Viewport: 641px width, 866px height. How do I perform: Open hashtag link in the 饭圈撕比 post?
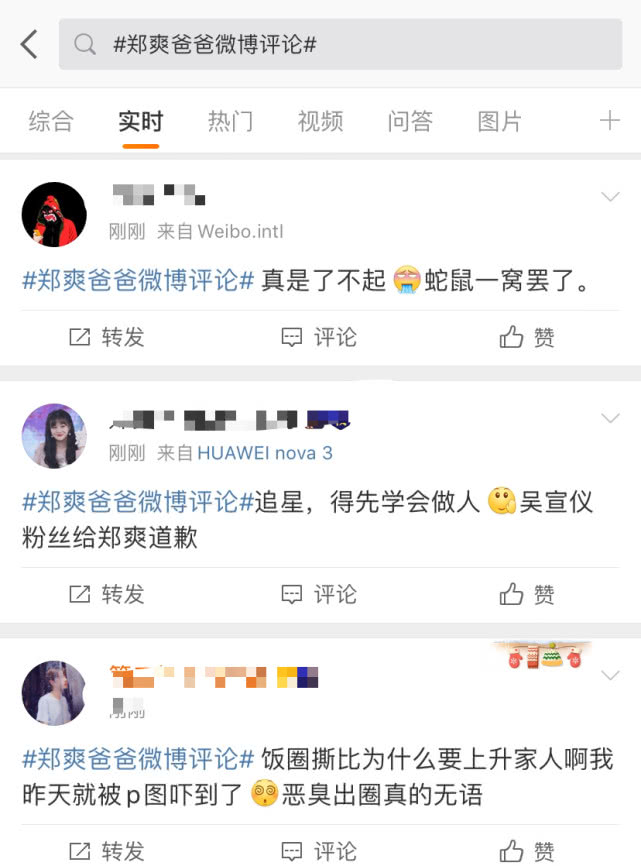138,757
